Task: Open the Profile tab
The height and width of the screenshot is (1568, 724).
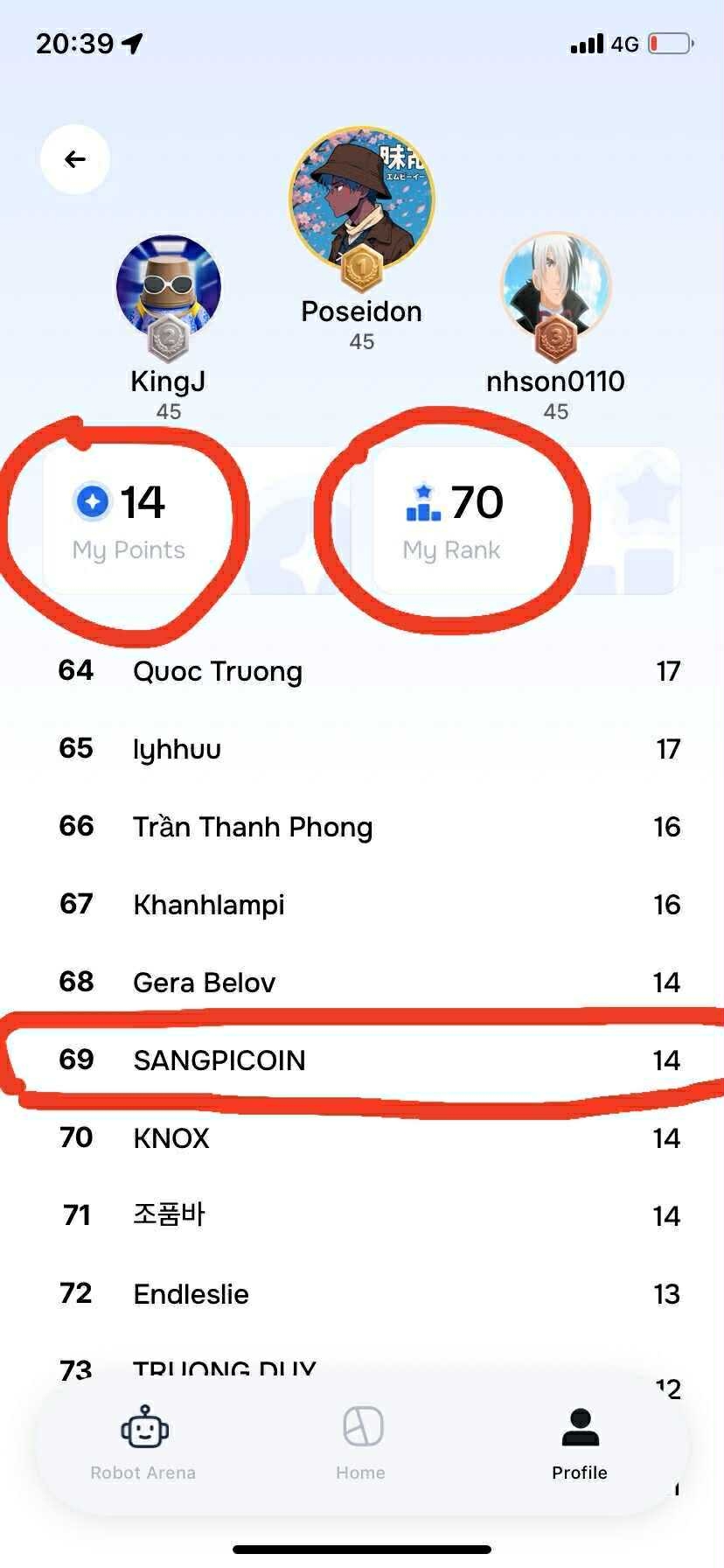Action: (x=579, y=1443)
